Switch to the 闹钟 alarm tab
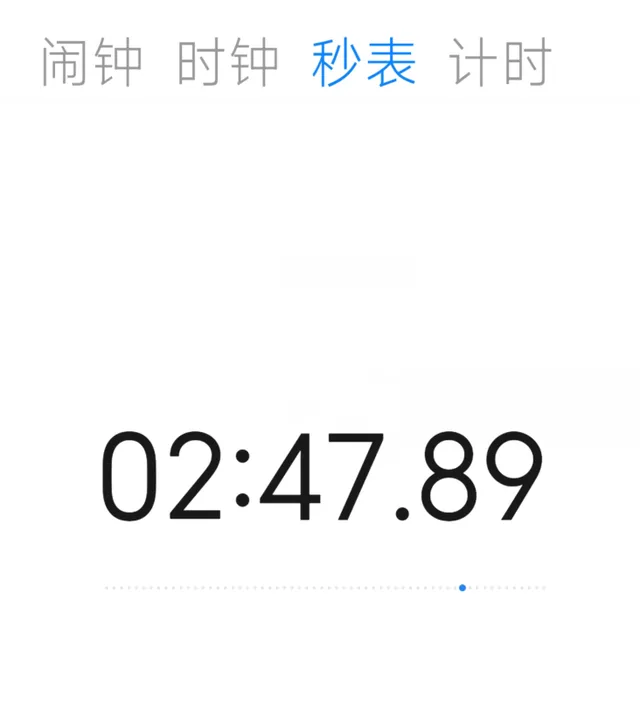The width and height of the screenshot is (640, 705). 92,63
